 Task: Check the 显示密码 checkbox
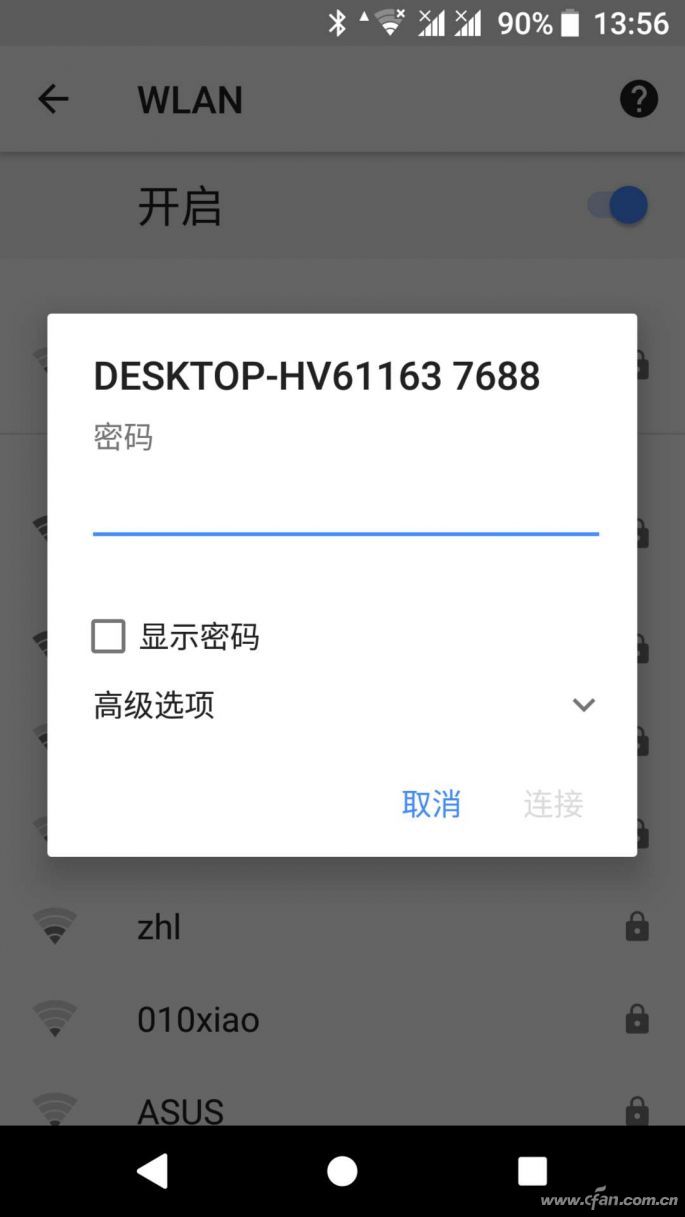tap(108, 636)
